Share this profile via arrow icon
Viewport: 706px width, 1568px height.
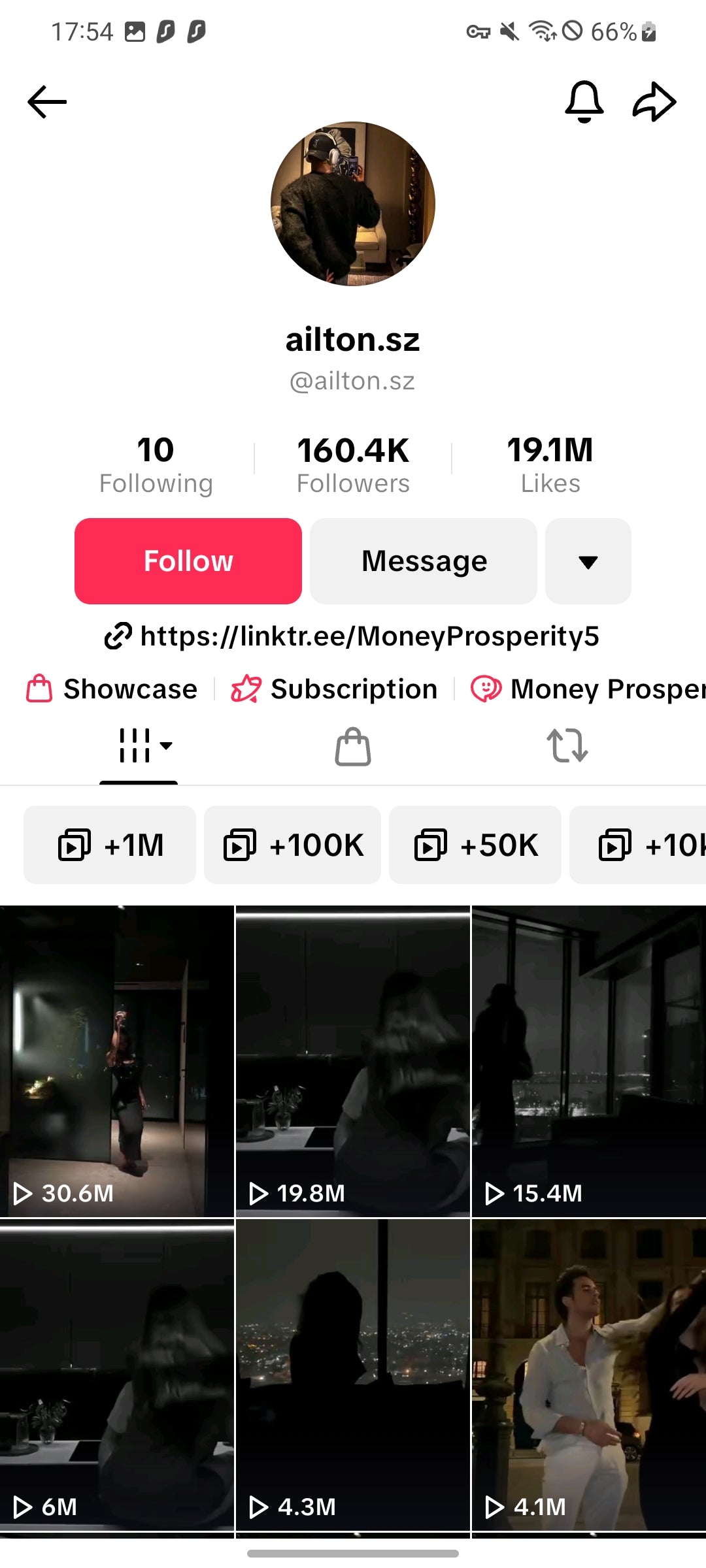click(x=654, y=102)
